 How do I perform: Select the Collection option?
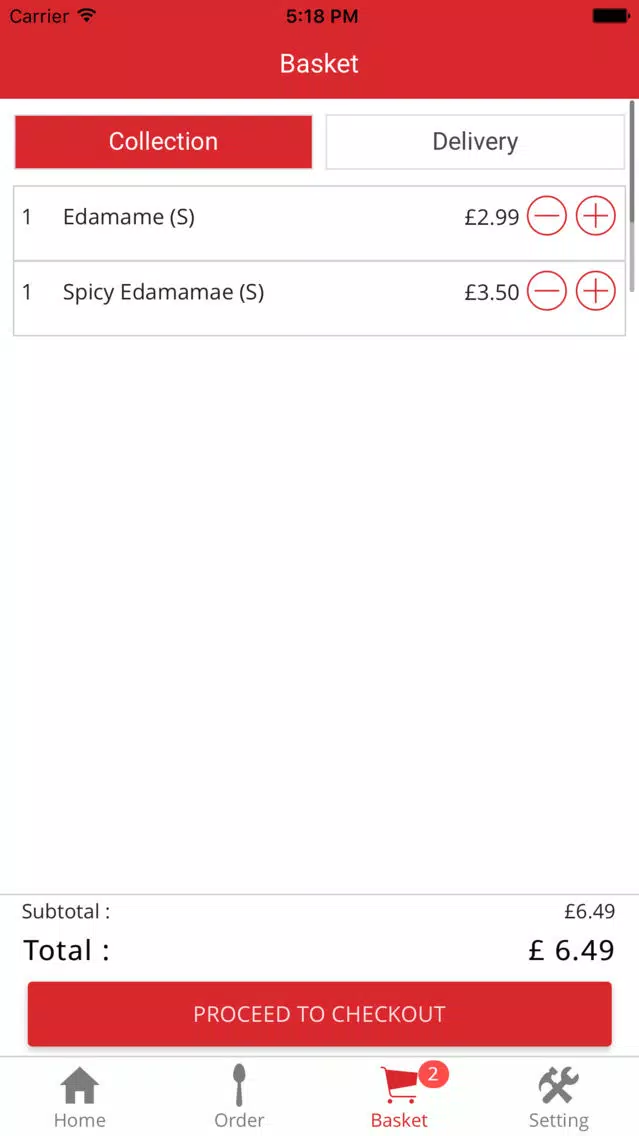(163, 141)
